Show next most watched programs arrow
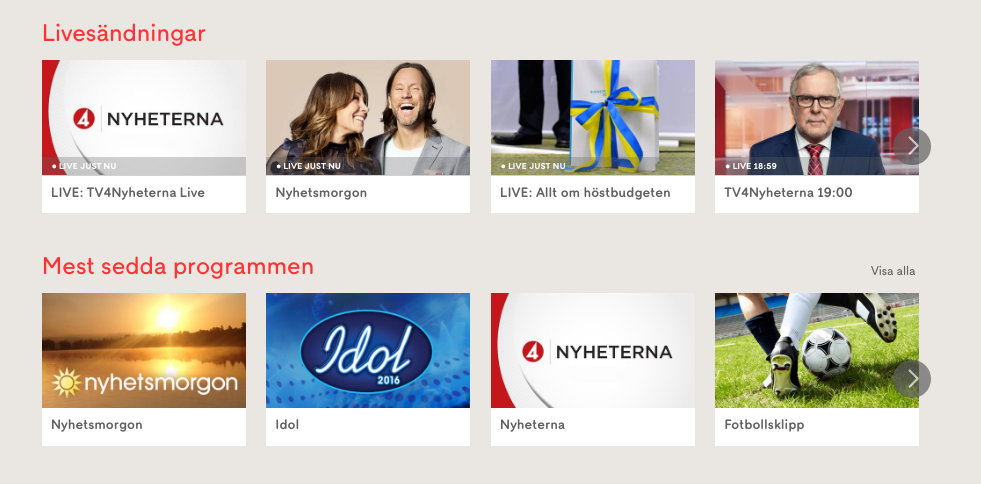 coord(912,378)
